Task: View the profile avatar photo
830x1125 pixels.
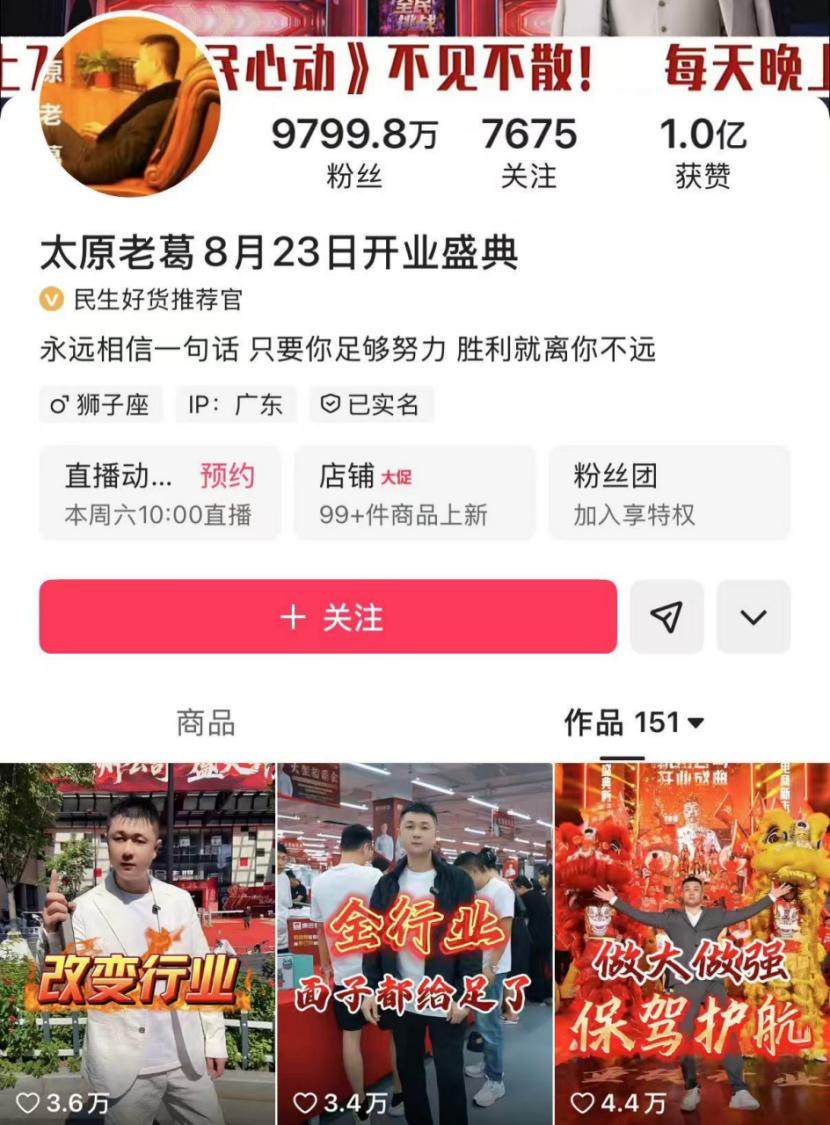Action: pyautogui.click(x=130, y=110)
